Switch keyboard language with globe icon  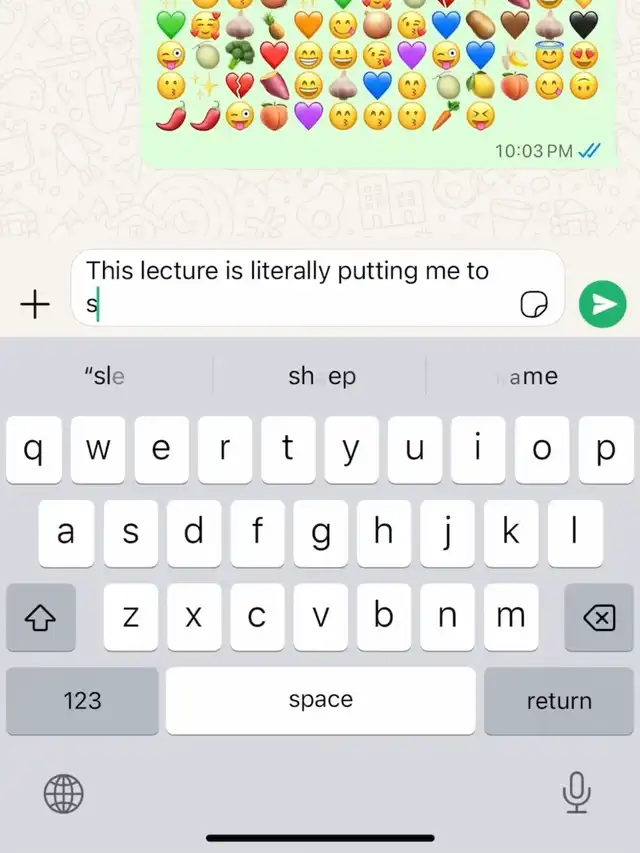64,794
